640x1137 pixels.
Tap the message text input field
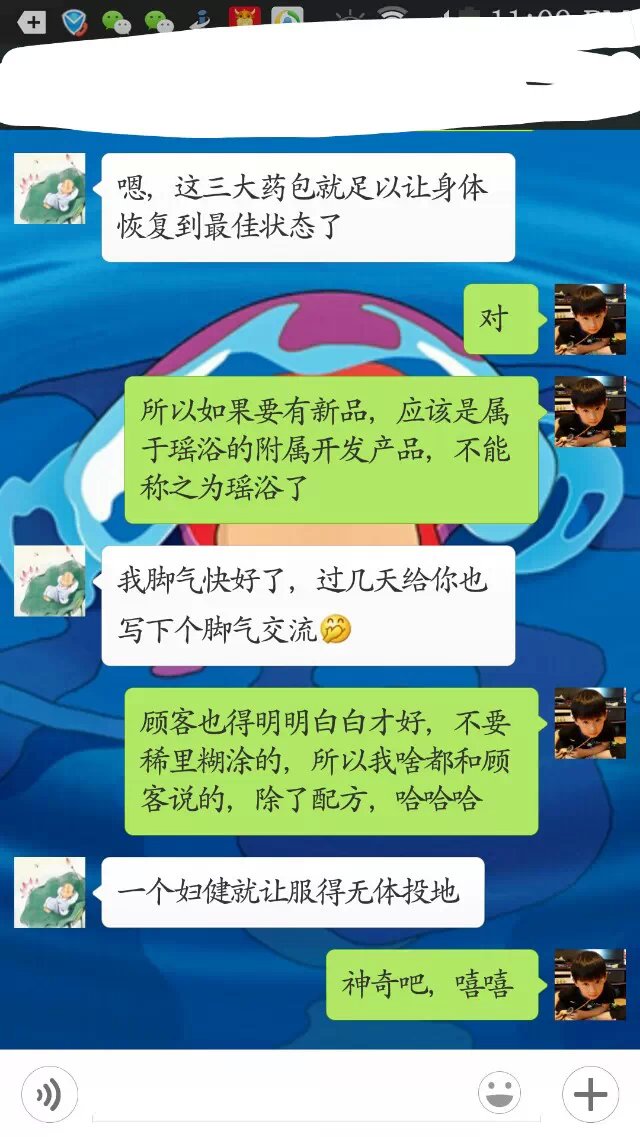(270, 1095)
